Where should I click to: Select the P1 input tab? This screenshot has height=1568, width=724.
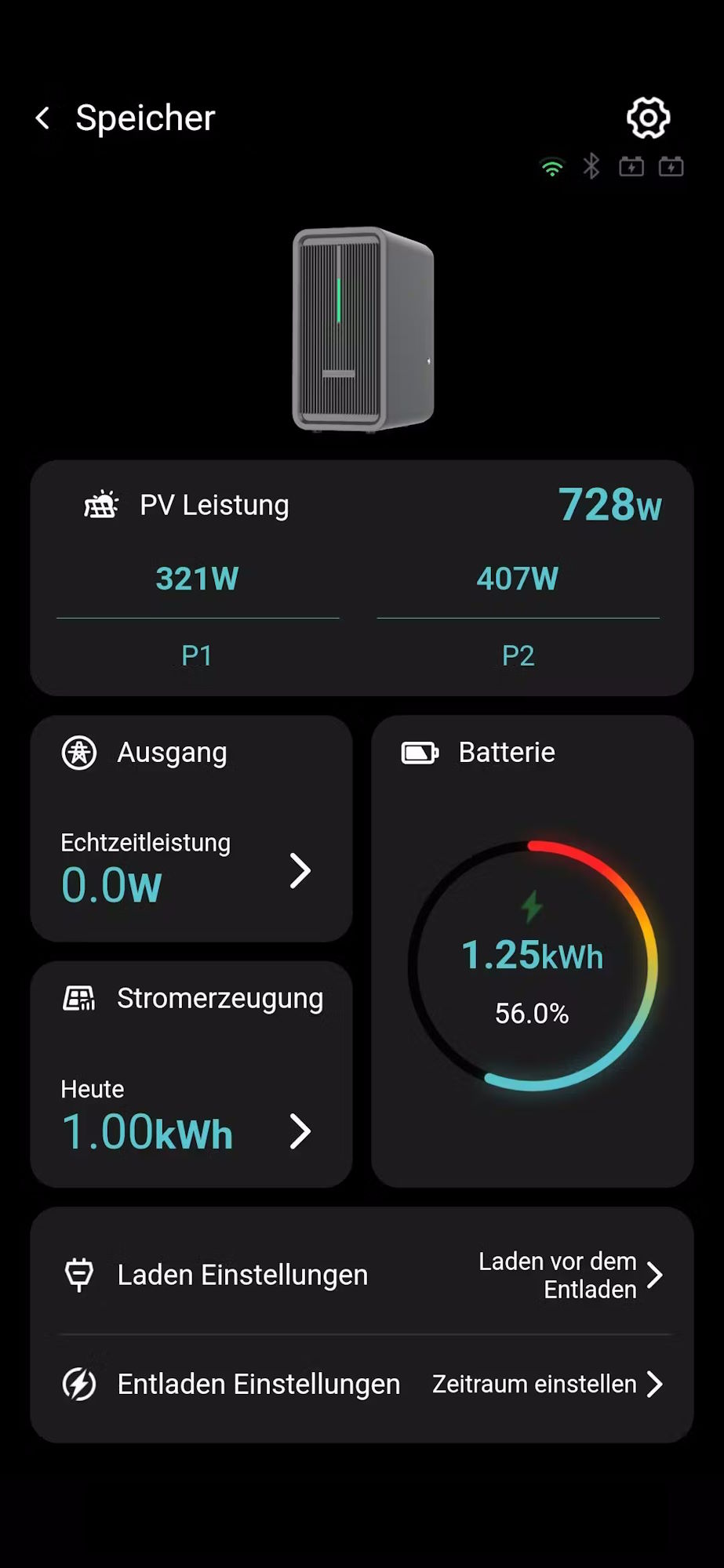tap(196, 655)
